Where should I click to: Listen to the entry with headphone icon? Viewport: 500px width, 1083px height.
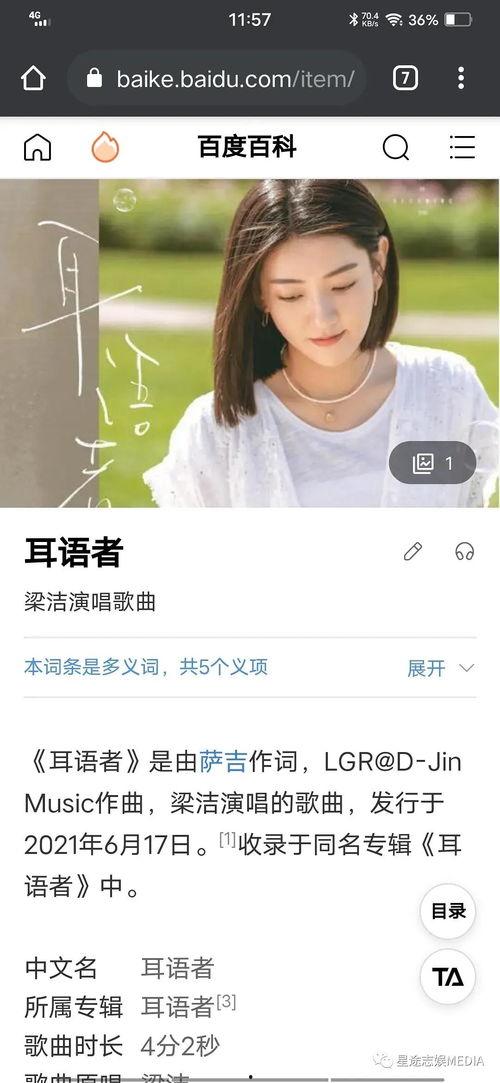click(465, 551)
